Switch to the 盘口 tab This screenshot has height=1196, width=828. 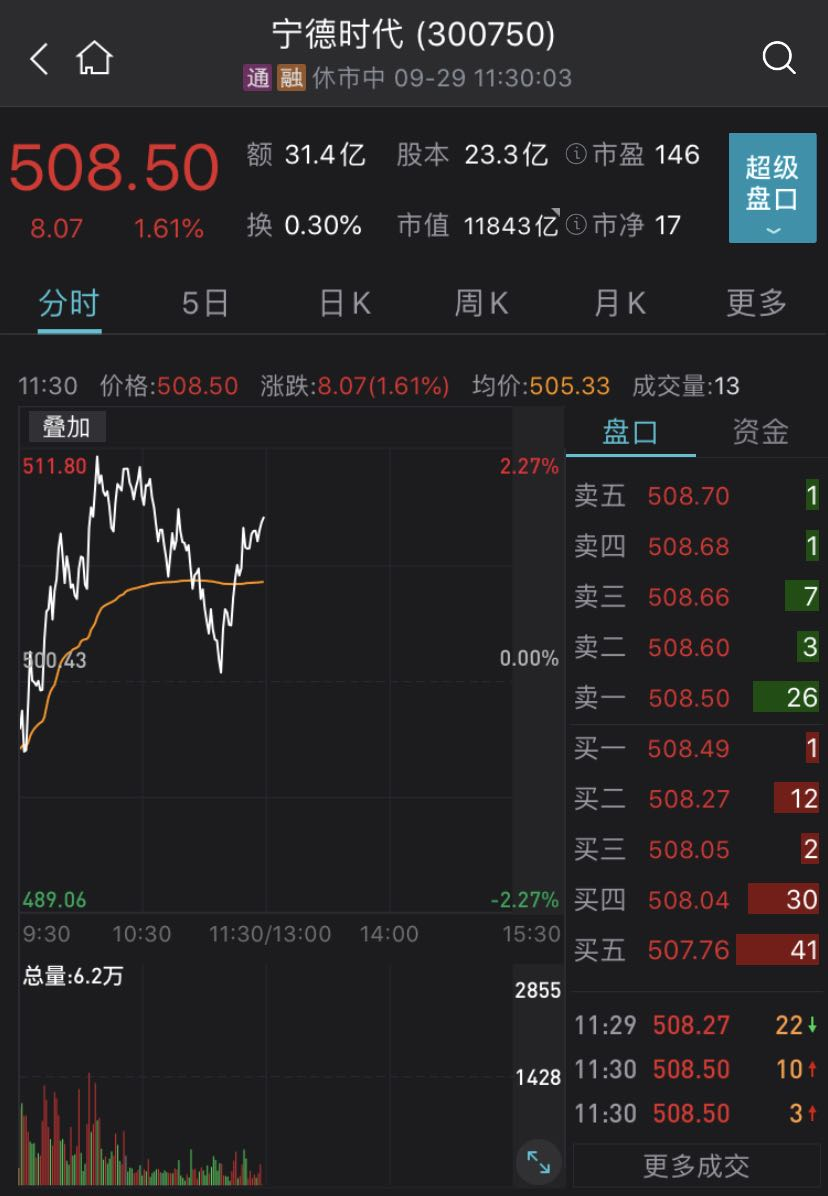coord(631,432)
